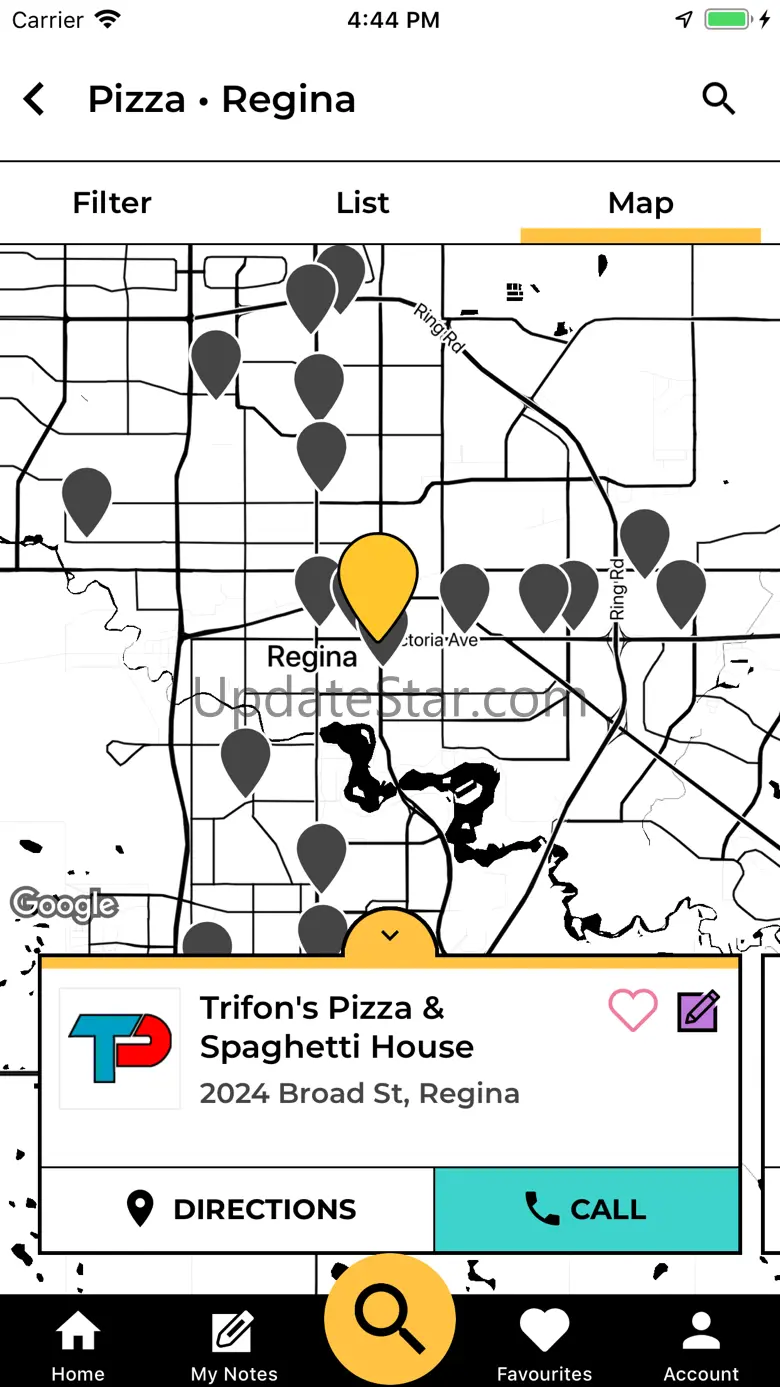Switch to the Favourites tab
This screenshot has width=780, height=1387.
pos(544,1344)
